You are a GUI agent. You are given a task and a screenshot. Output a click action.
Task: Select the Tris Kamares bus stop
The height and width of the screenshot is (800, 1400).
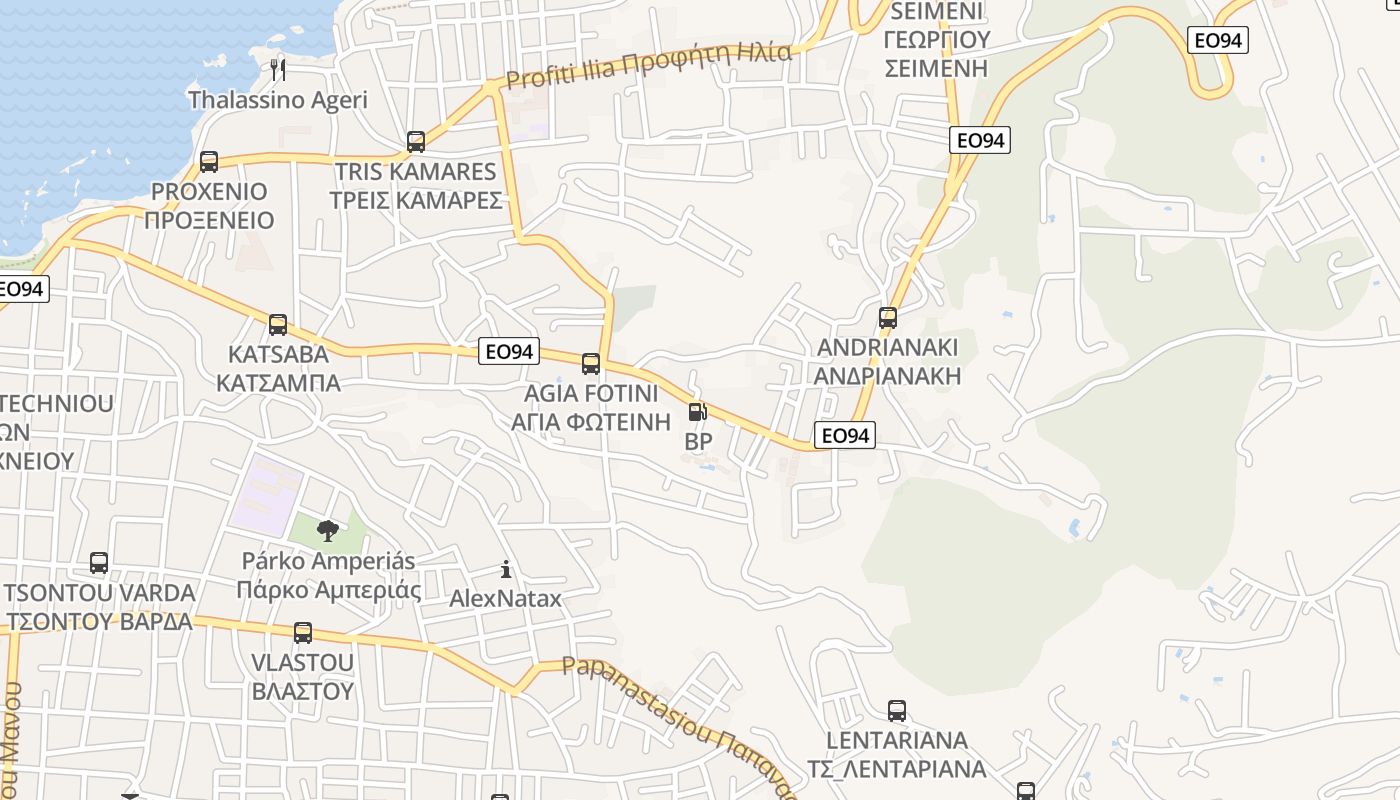tap(416, 142)
